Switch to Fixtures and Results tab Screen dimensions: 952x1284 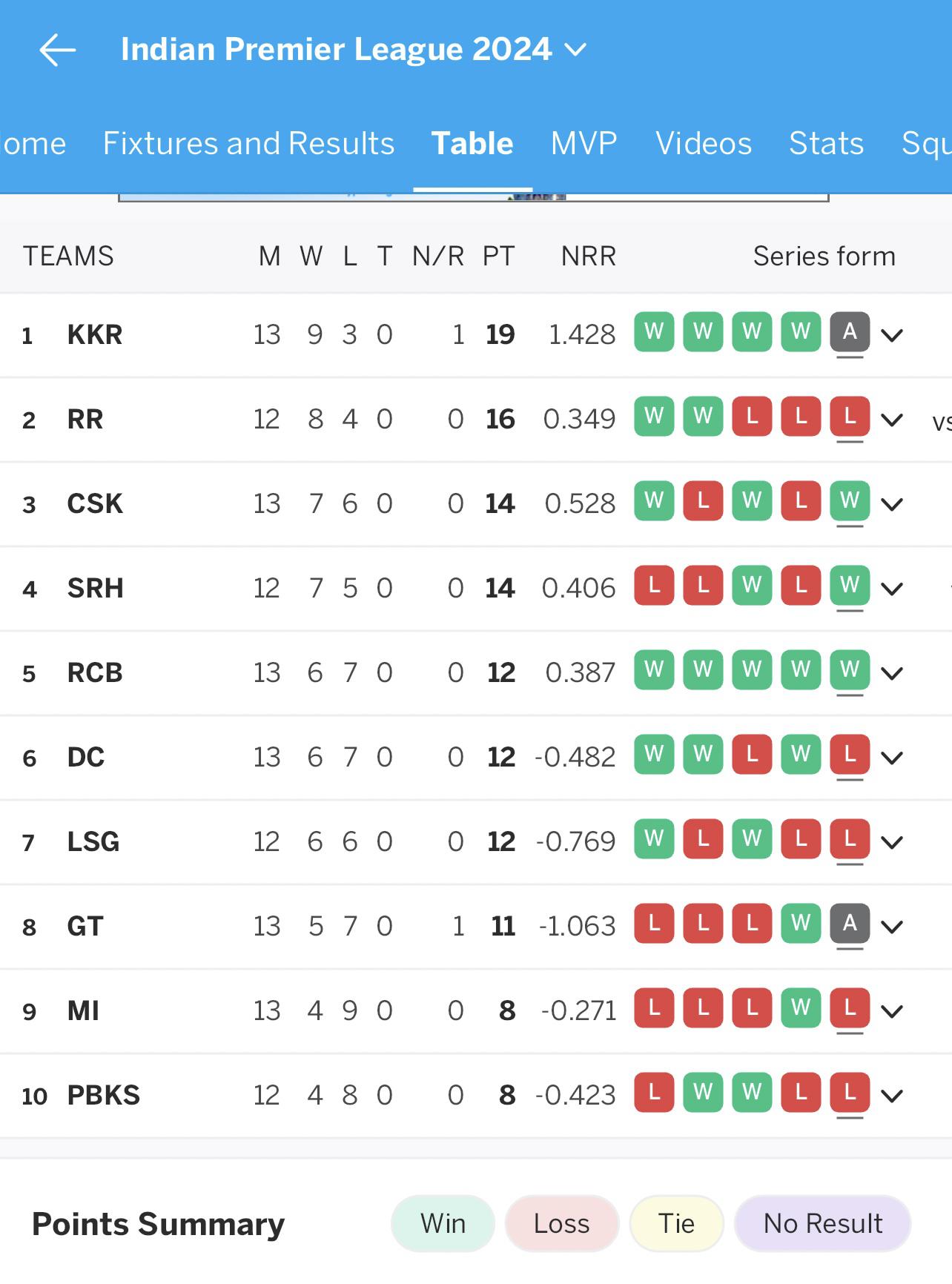click(x=248, y=143)
